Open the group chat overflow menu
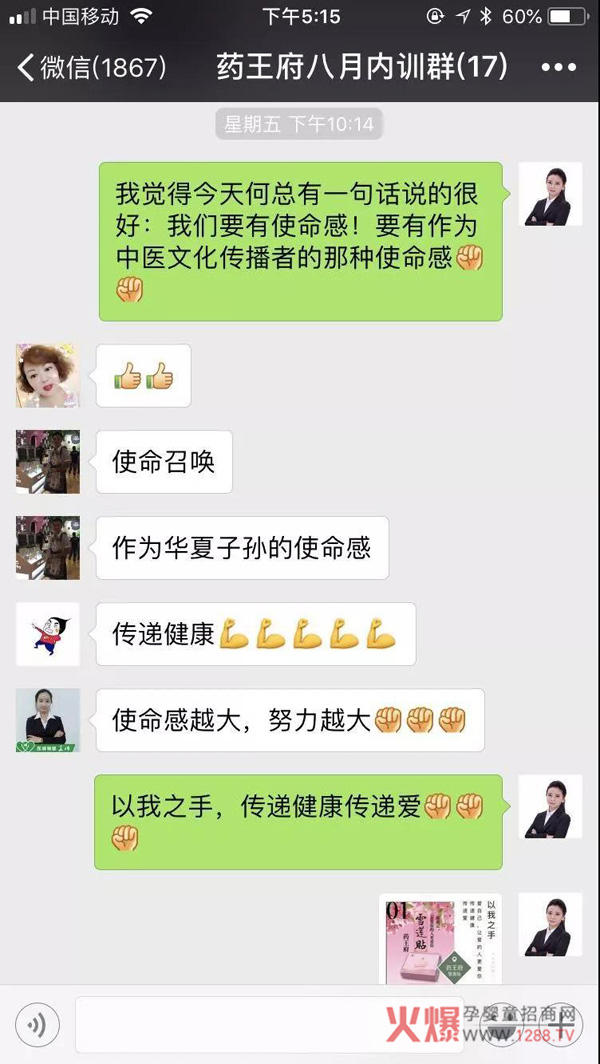This screenshot has height=1064, width=600. point(558,68)
